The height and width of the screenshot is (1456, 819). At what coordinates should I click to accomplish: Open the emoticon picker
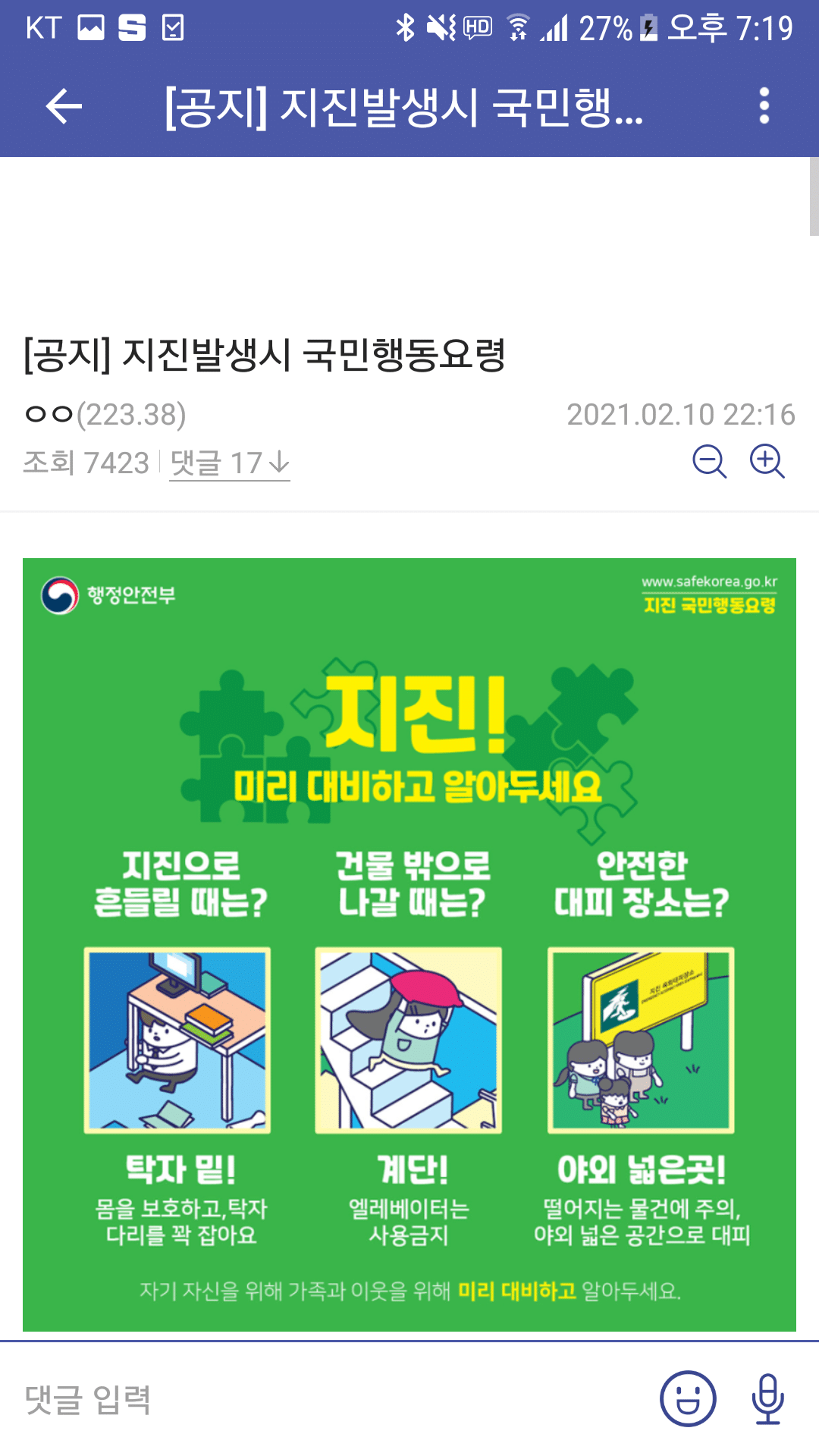click(688, 1399)
